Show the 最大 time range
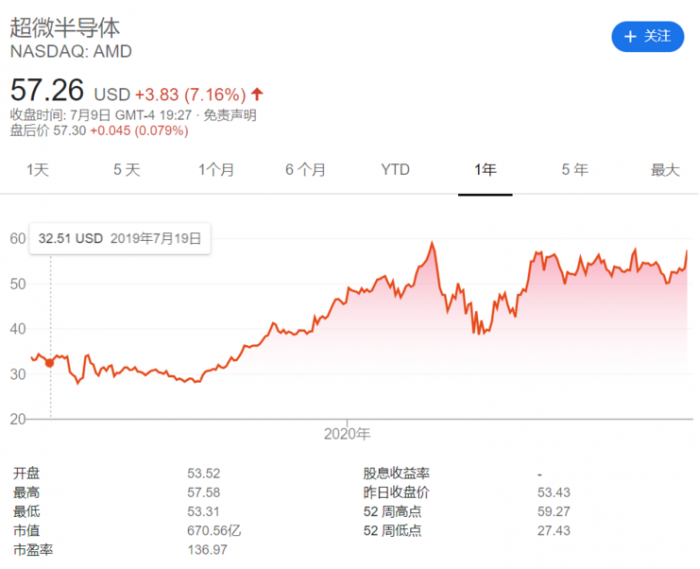This screenshot has width=700, height=569. pyautogui.click(x=665, y=170)
